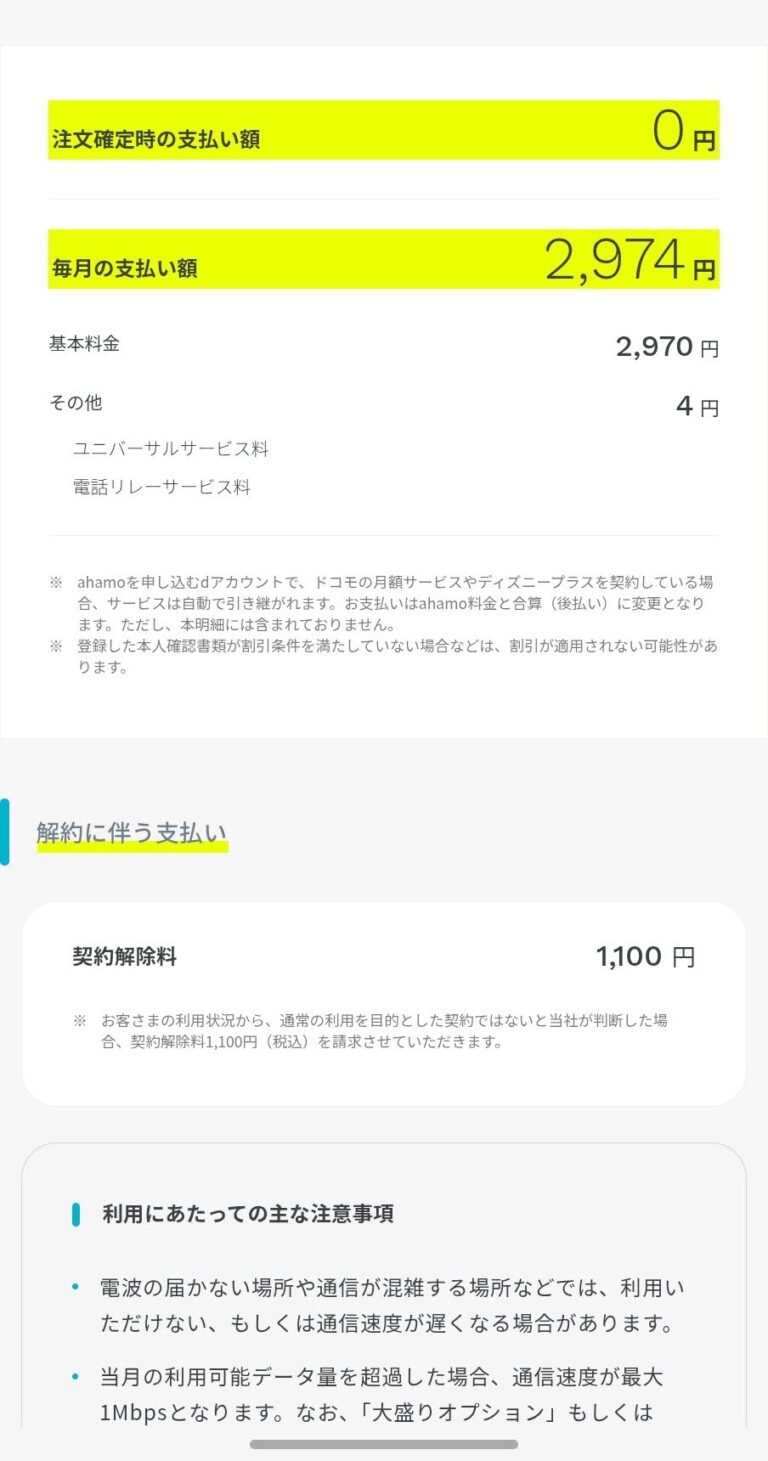
Task: Select the 注文確定時の支払い額 highlighted row
Action: click(384, 131)
